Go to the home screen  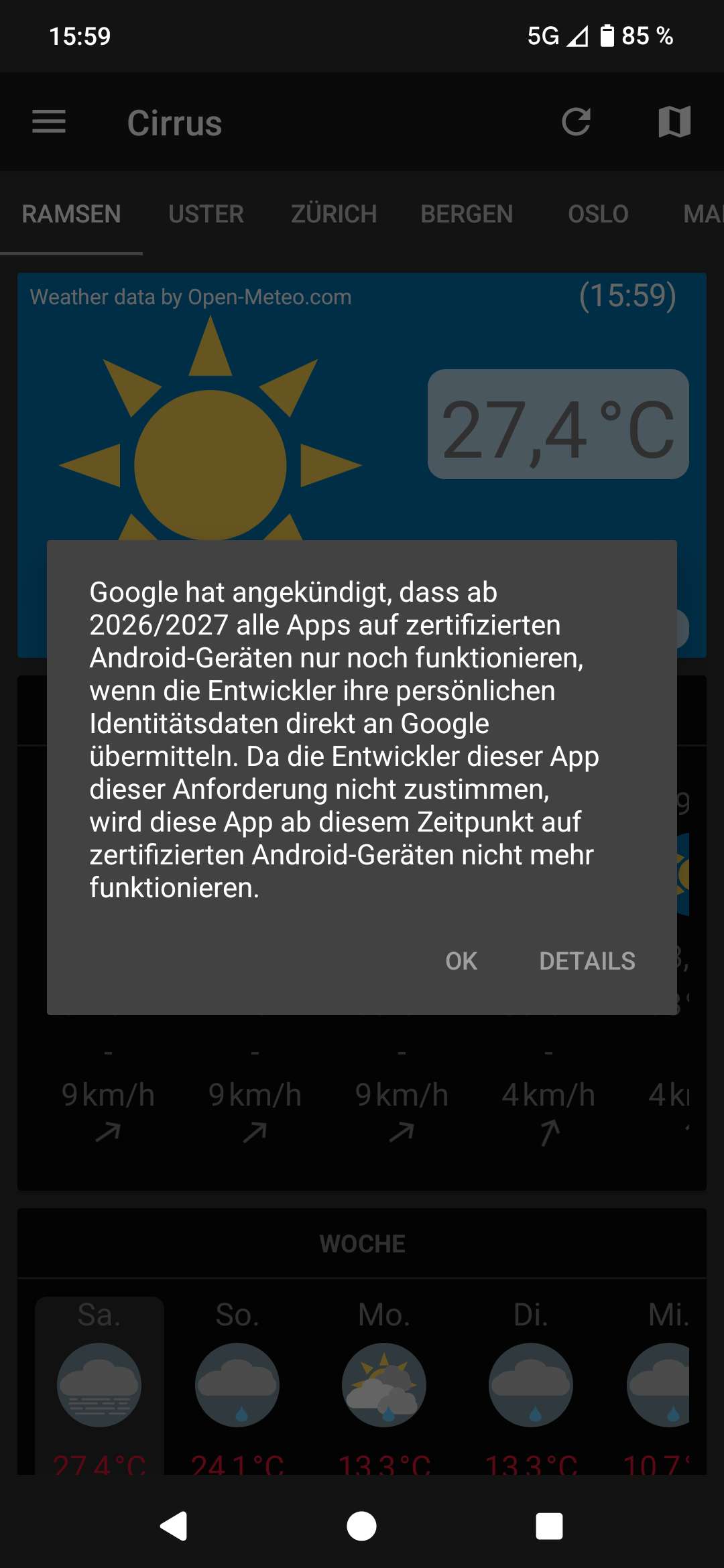(361, 1526)
